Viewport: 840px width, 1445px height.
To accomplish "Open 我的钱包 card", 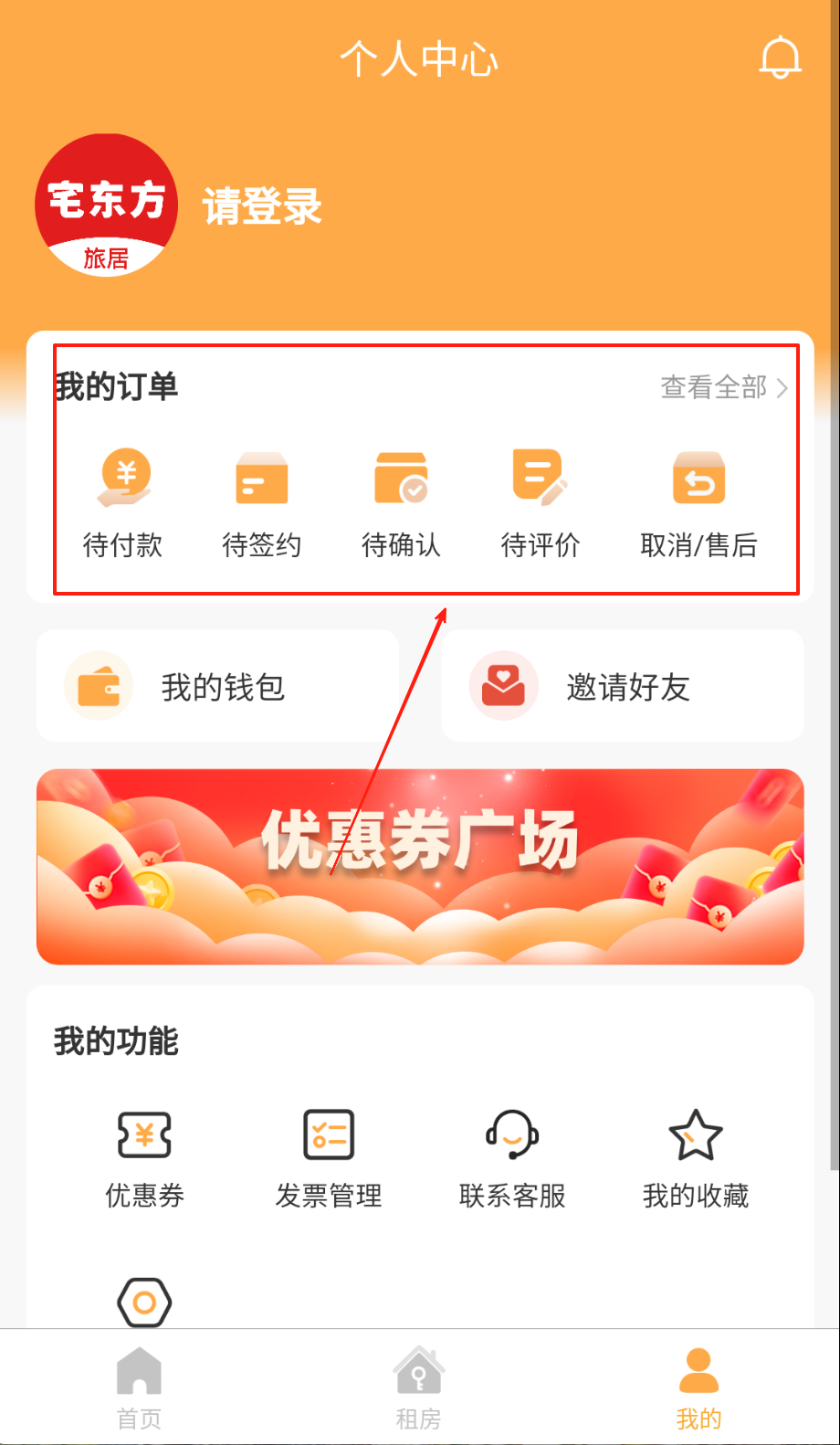I will tap(217, 686).
